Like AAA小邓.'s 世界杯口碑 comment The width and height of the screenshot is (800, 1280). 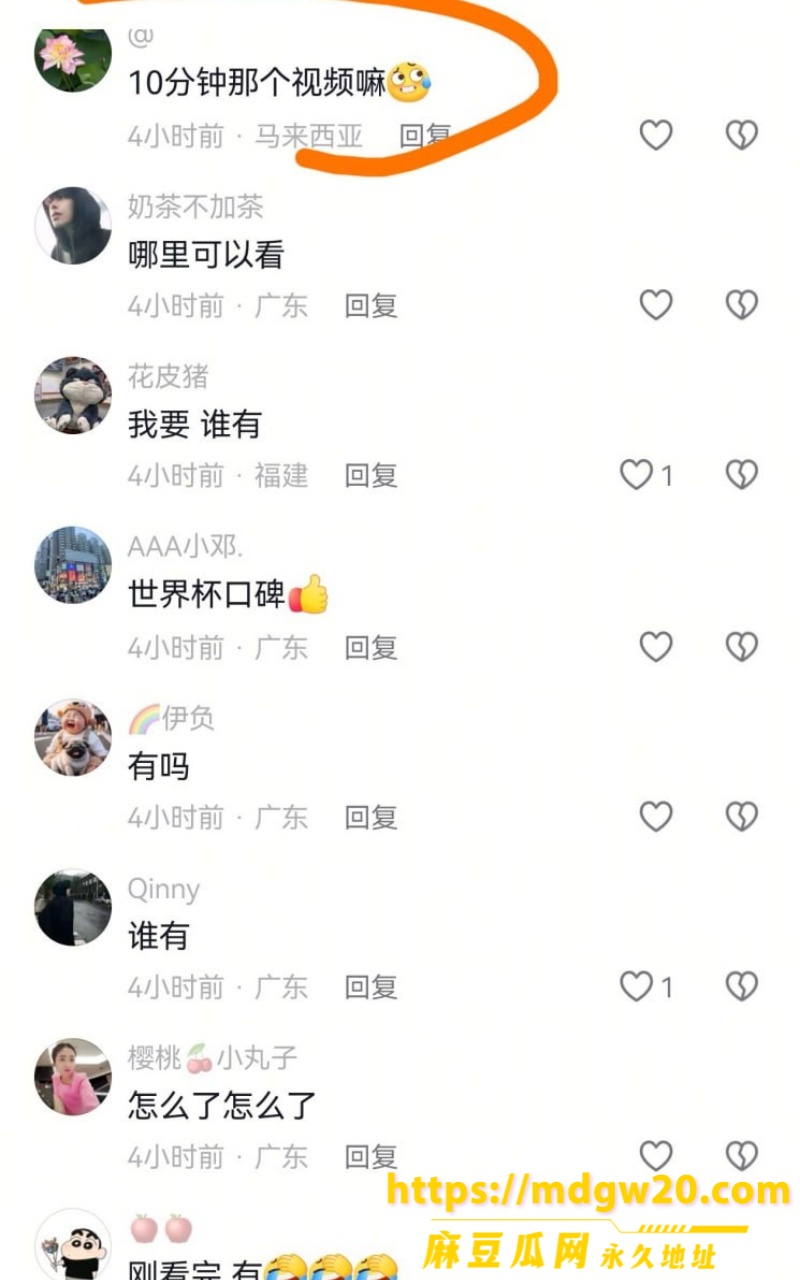click(656, 647)
